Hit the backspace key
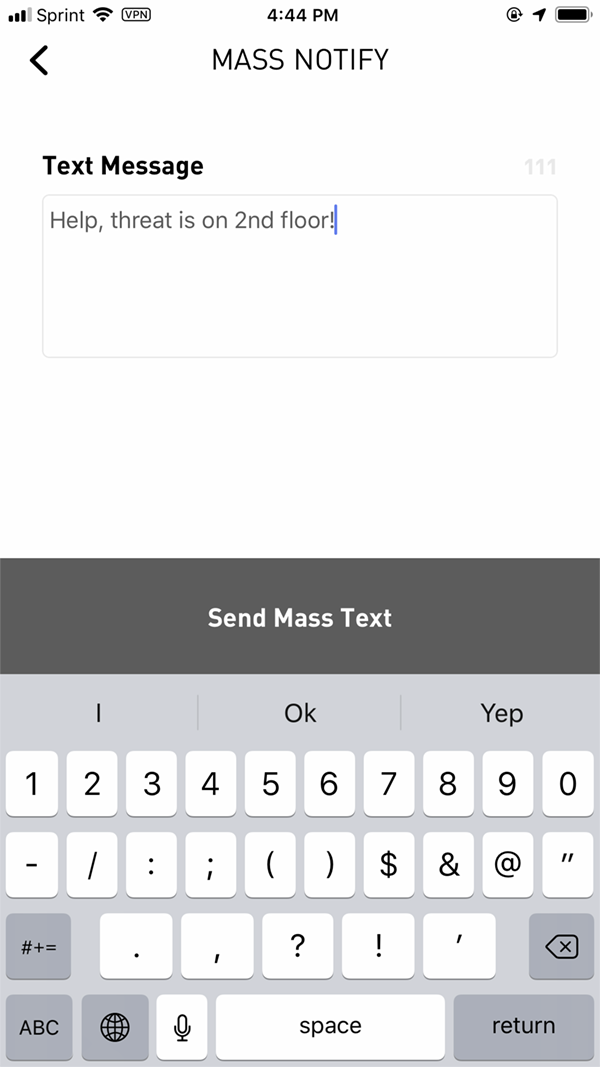600x1067 pixels. 562,946
